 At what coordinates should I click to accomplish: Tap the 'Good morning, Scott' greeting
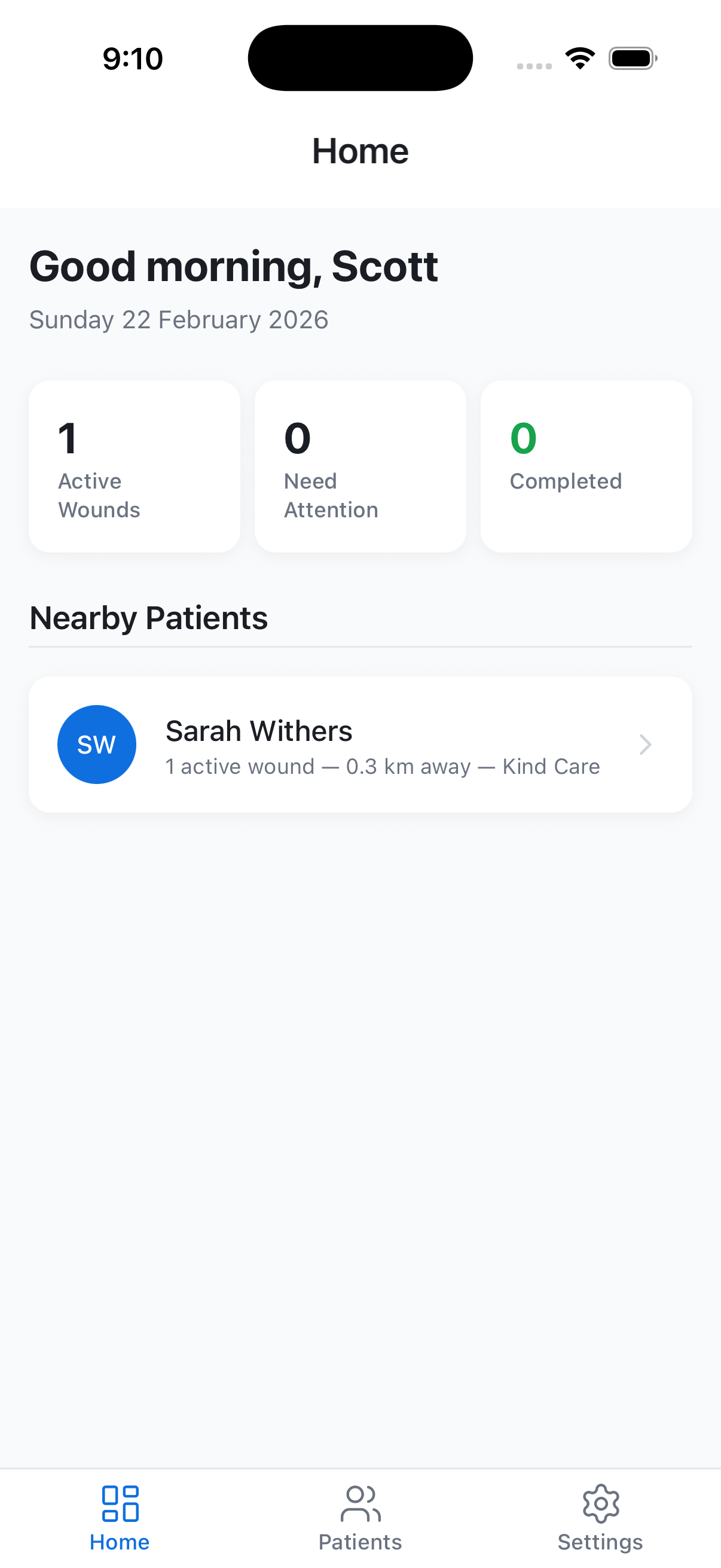(x=233, y=266)
